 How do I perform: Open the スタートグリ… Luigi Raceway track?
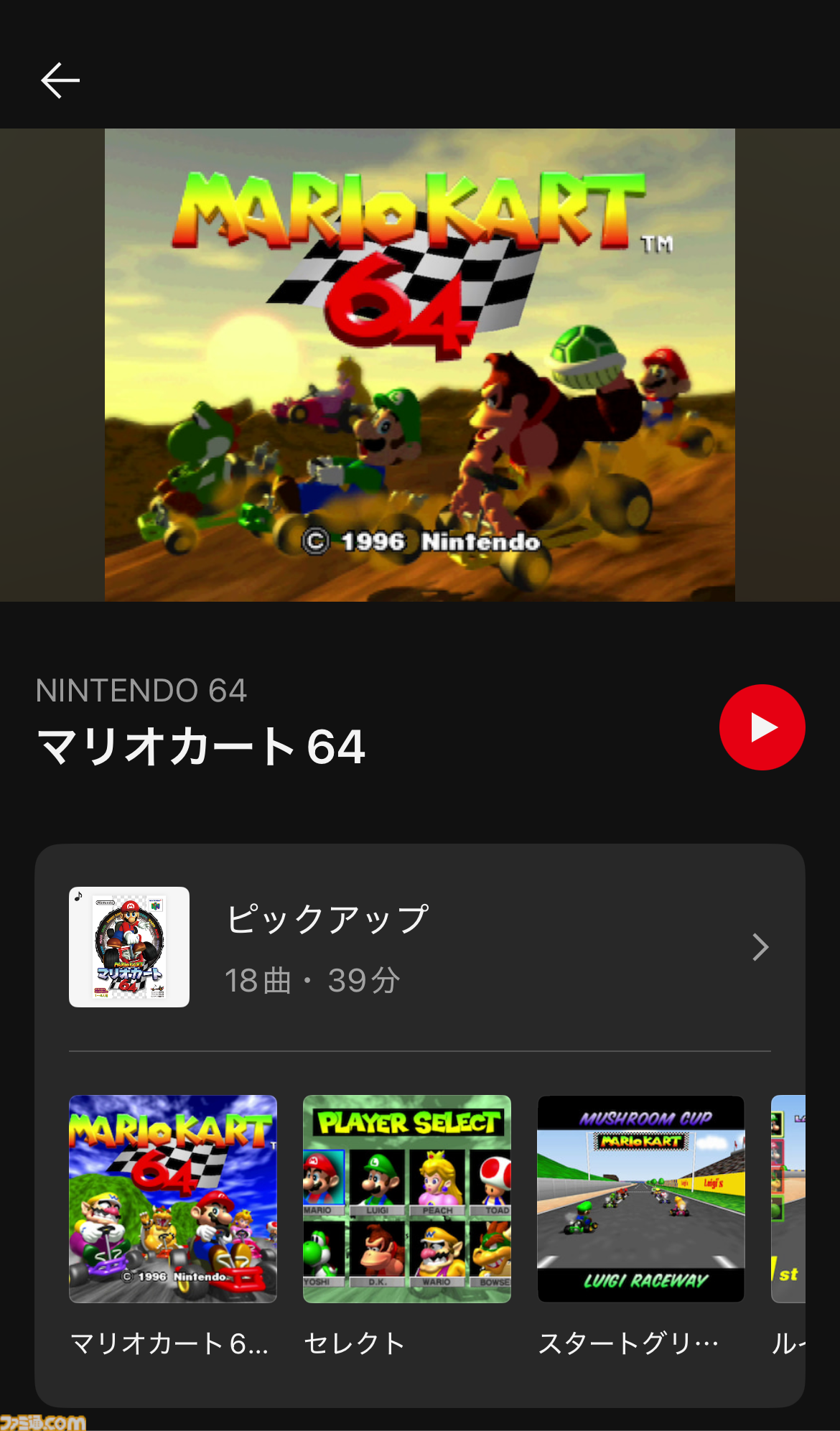(x=640, y=1199)
